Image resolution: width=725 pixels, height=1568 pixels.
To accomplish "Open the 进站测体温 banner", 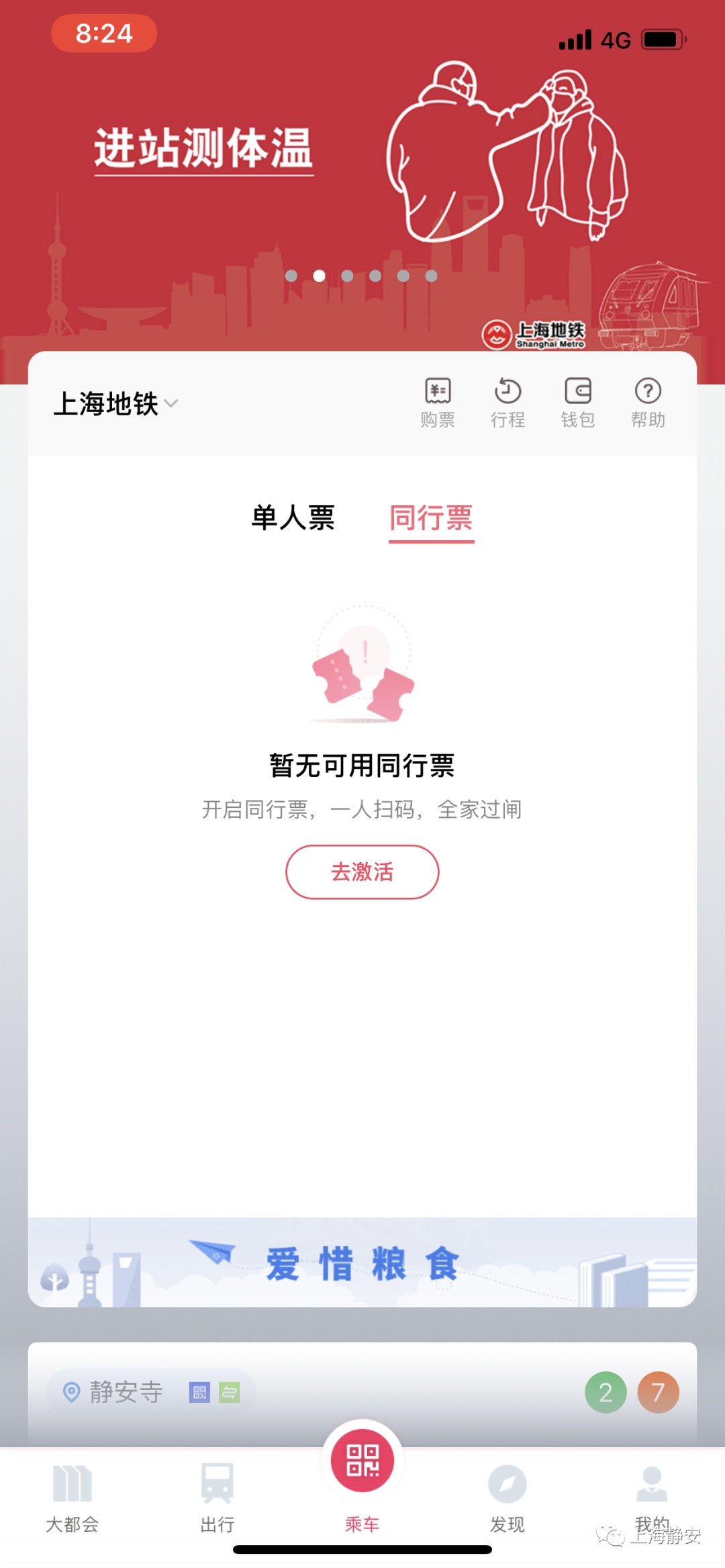I will (362, 168).
